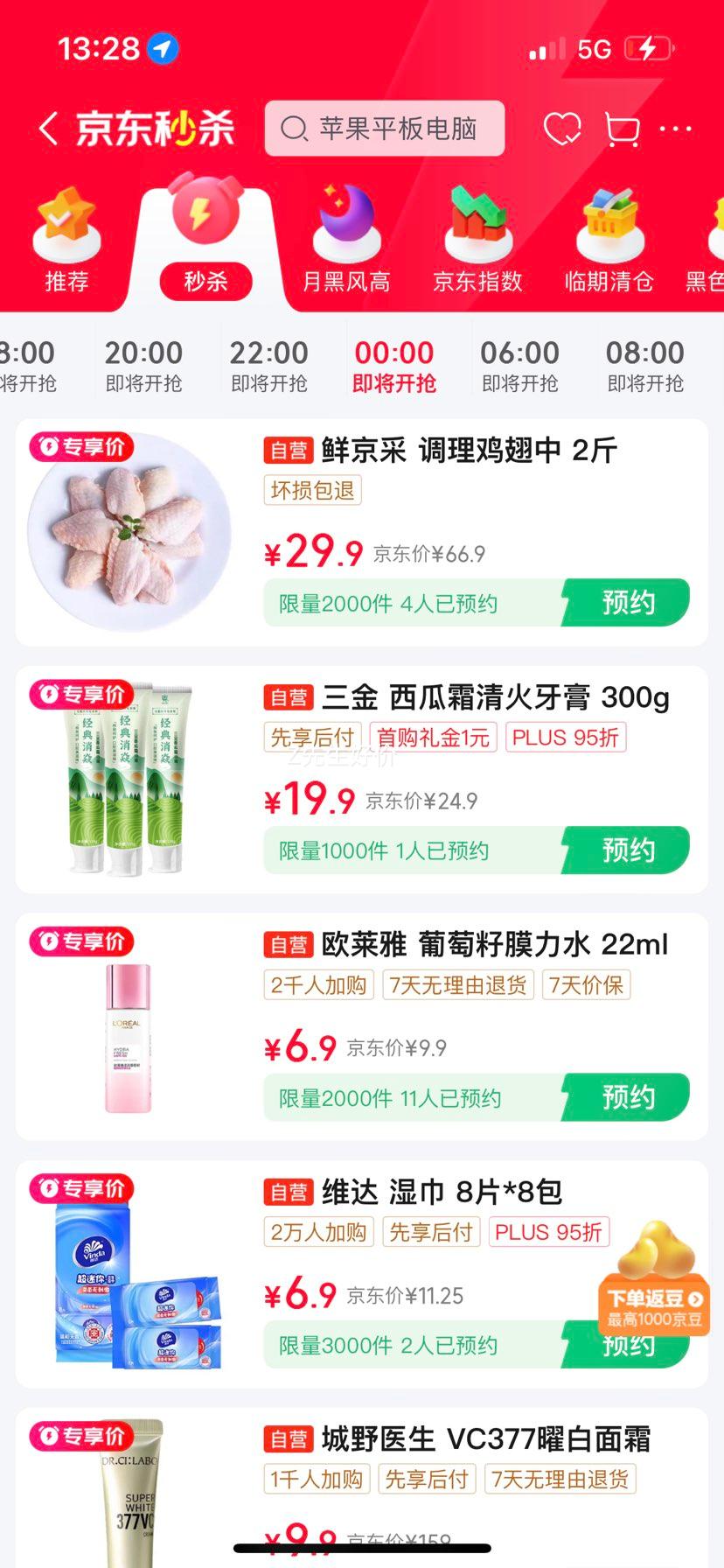Tap 预约 for the 鲜京采 鸡翅中 deal
724x1568 pixels.
click(x=626, y=602)
